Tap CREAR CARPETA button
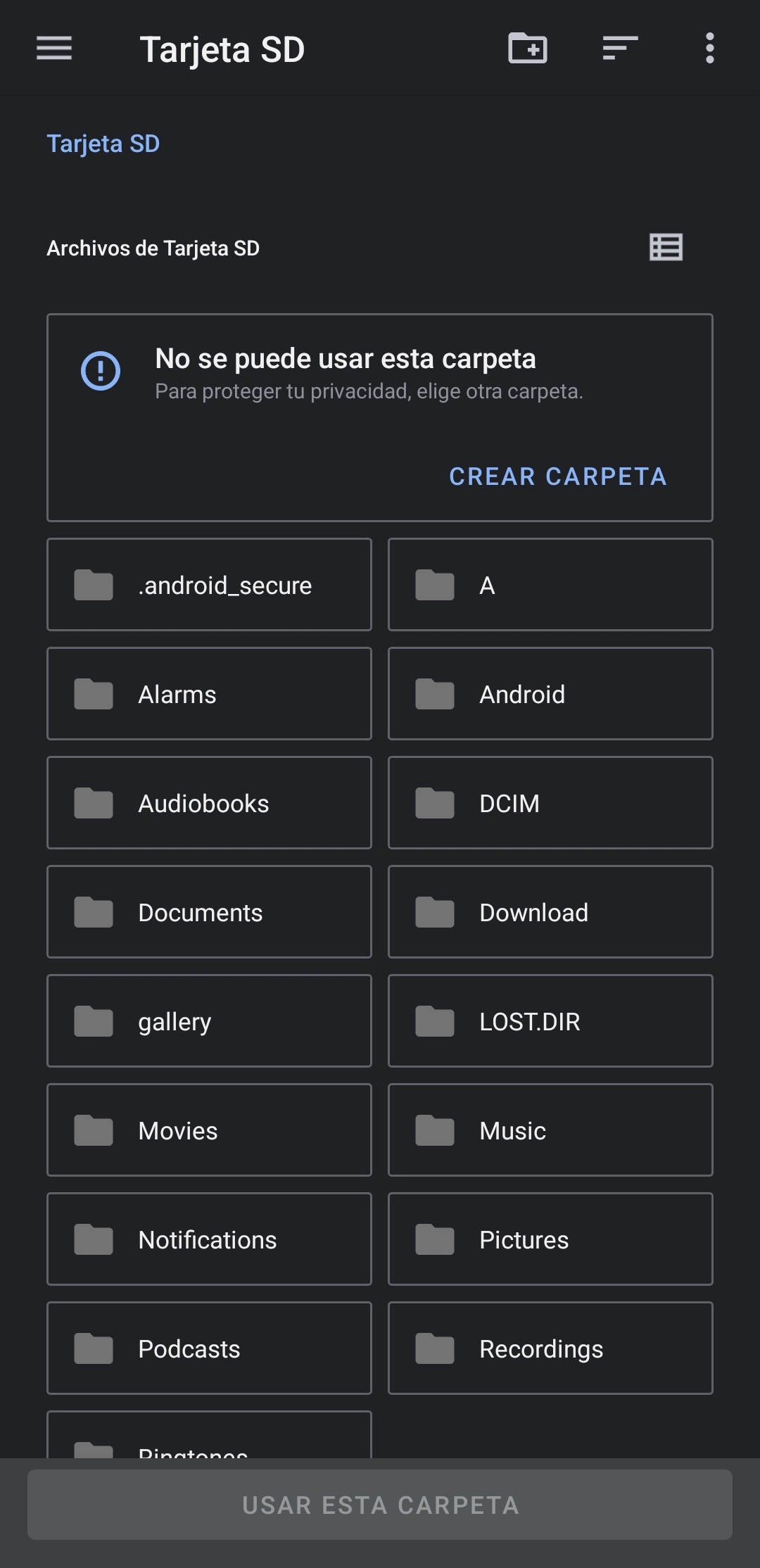This screenshot has height=1568, width=760. click(x=558, y=476)
